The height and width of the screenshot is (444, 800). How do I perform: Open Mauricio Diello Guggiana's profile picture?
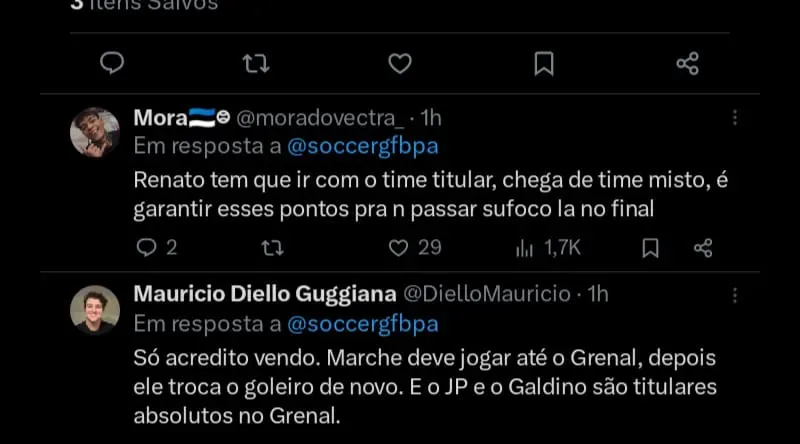point(95,309)
